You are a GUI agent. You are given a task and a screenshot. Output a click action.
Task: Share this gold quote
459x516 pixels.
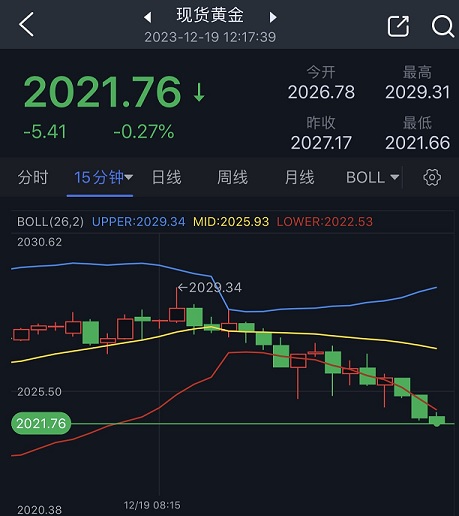[398, 26]
